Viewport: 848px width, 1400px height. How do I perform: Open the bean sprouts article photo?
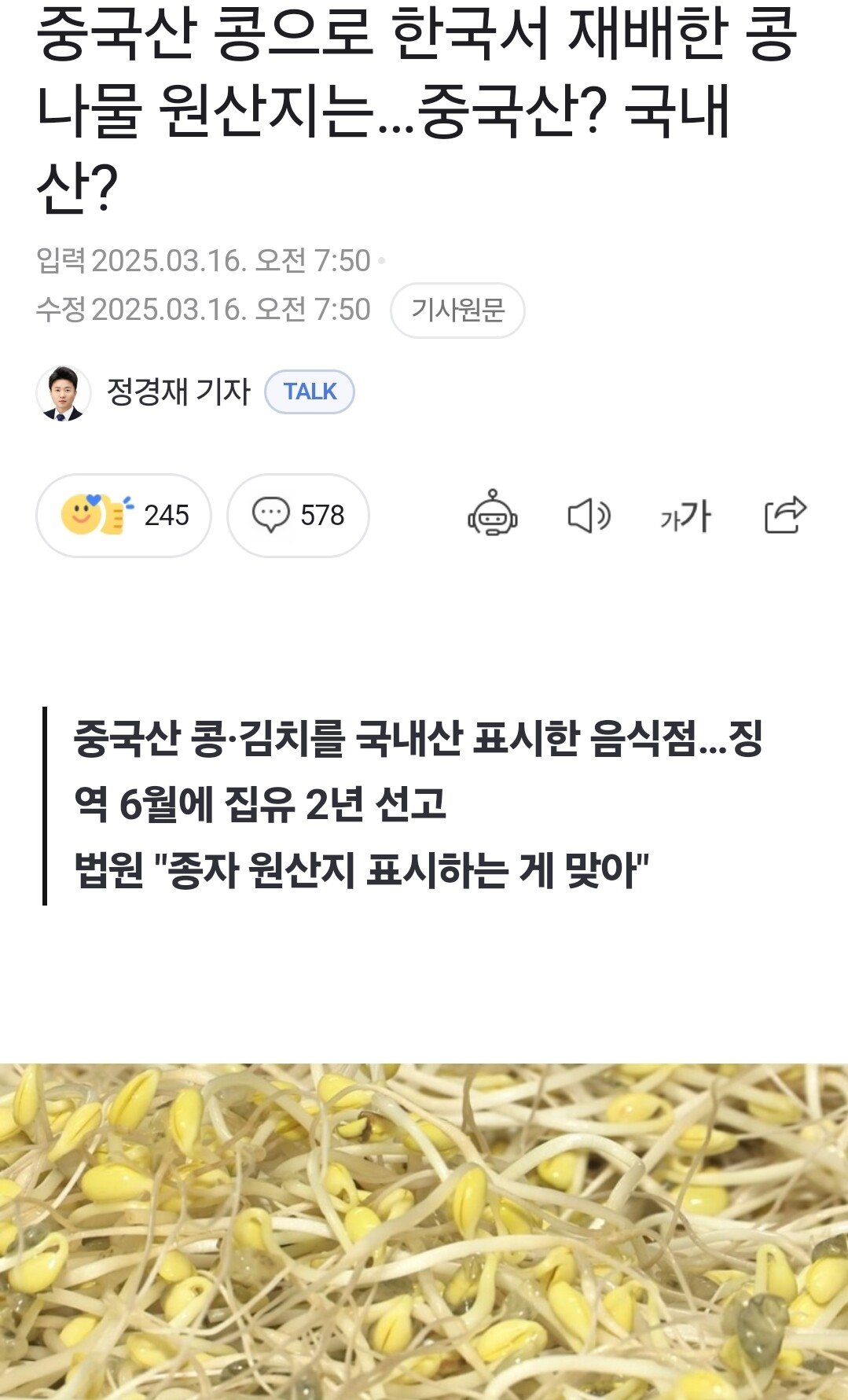[x=424, y=1230]
